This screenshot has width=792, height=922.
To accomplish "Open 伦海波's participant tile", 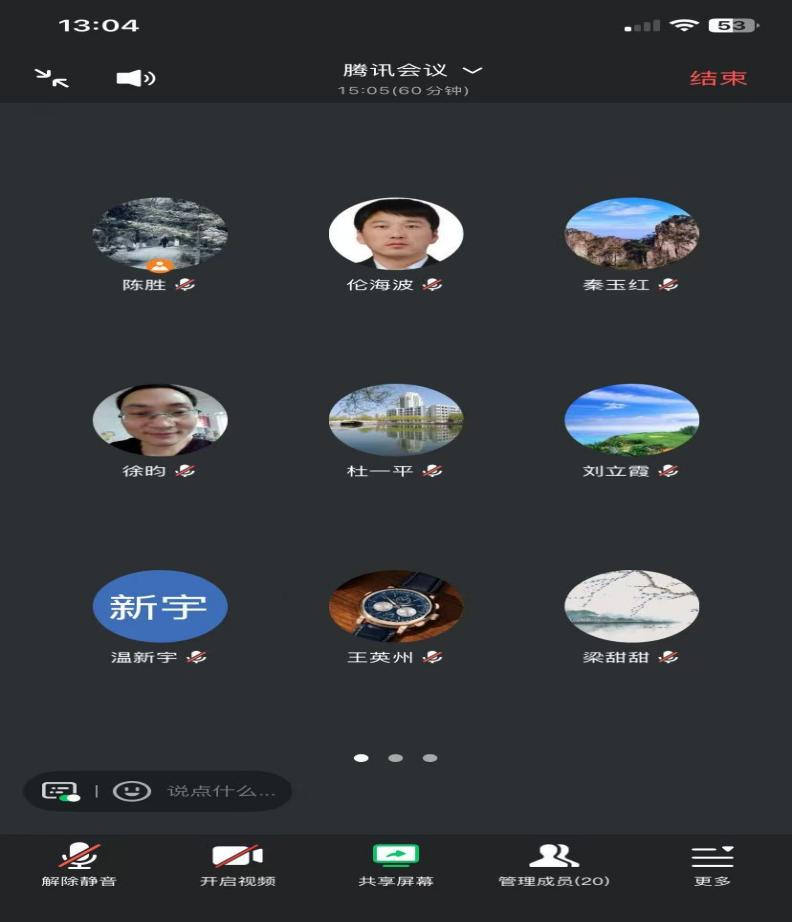I will [x=396, y=234].
